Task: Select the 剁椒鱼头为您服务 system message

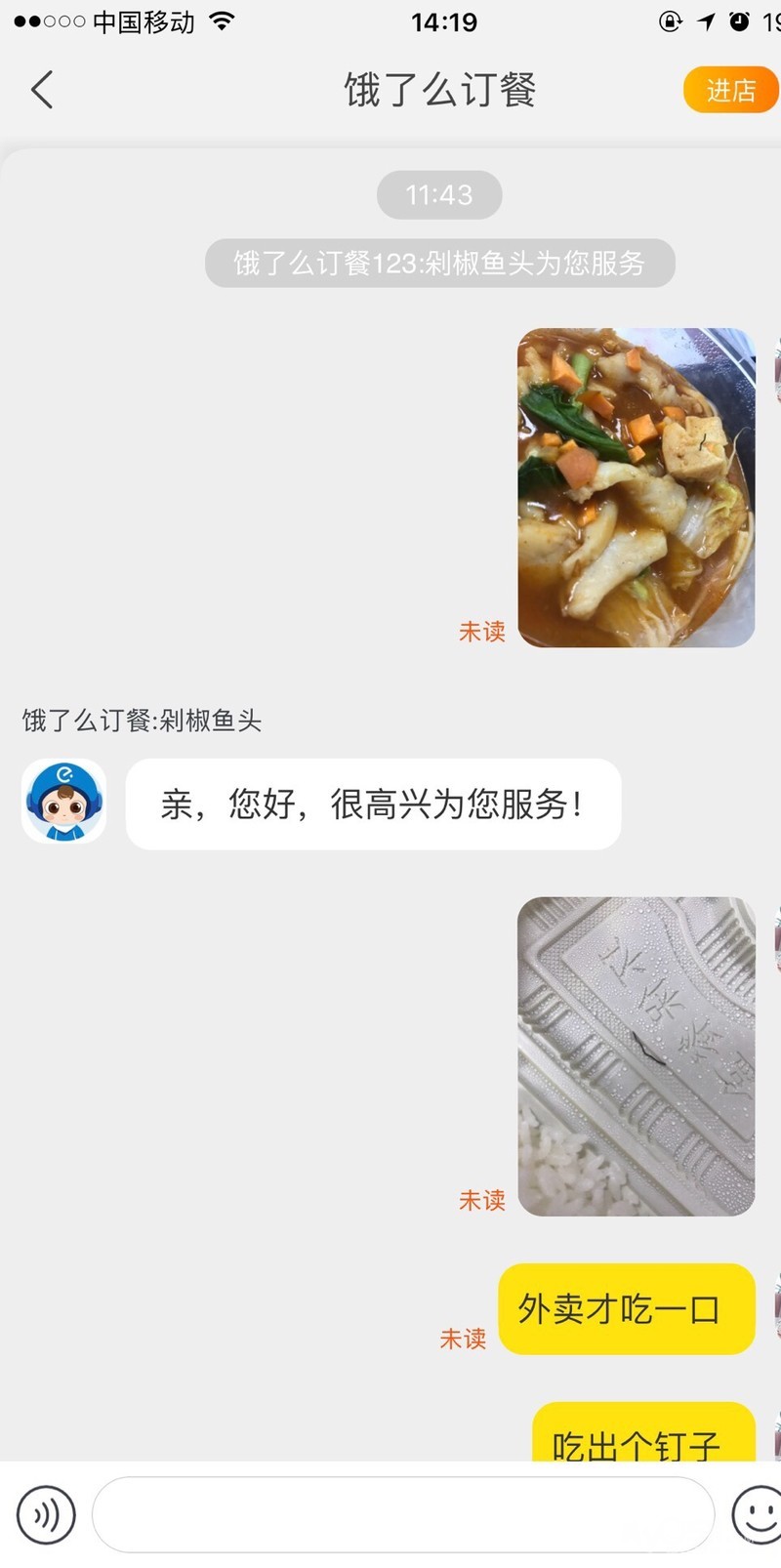Action: [x=439, y=263]
